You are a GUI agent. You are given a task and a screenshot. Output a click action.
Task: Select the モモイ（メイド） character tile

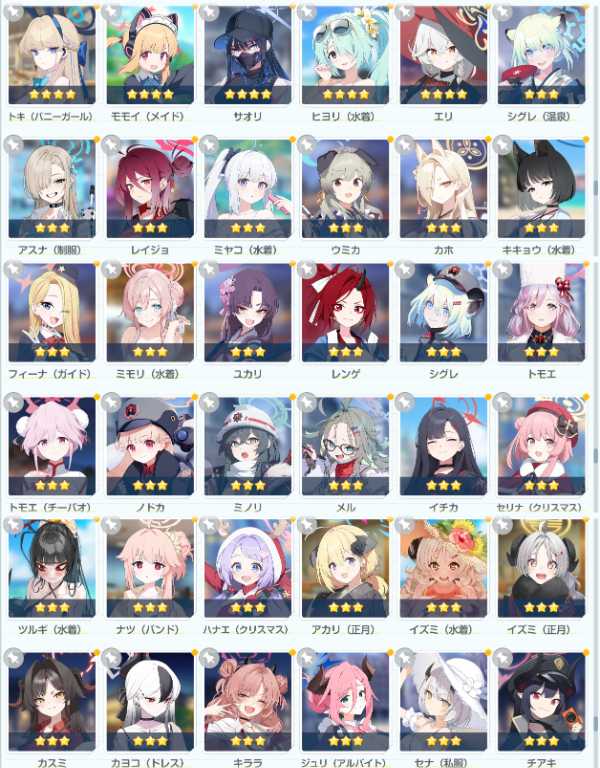point(150,52)
